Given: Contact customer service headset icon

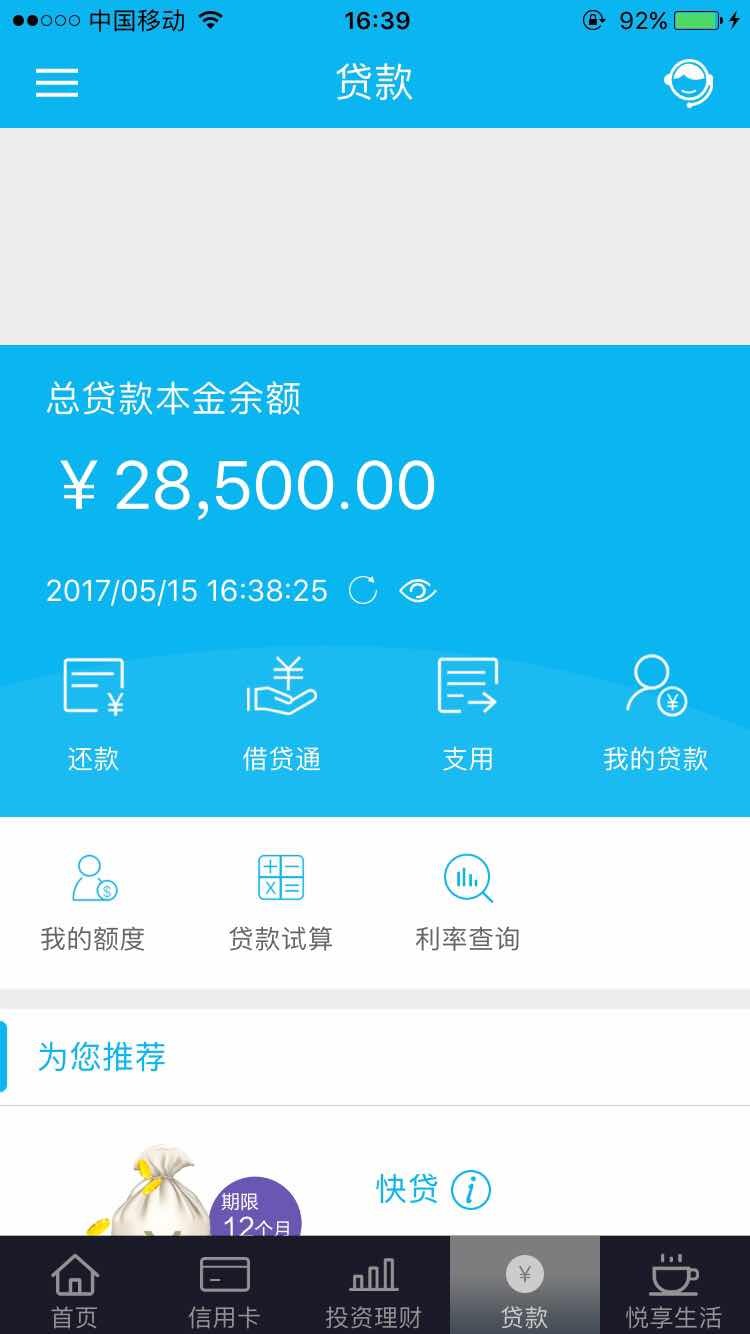Looking at the screenshot, I should tap(690, 84).
